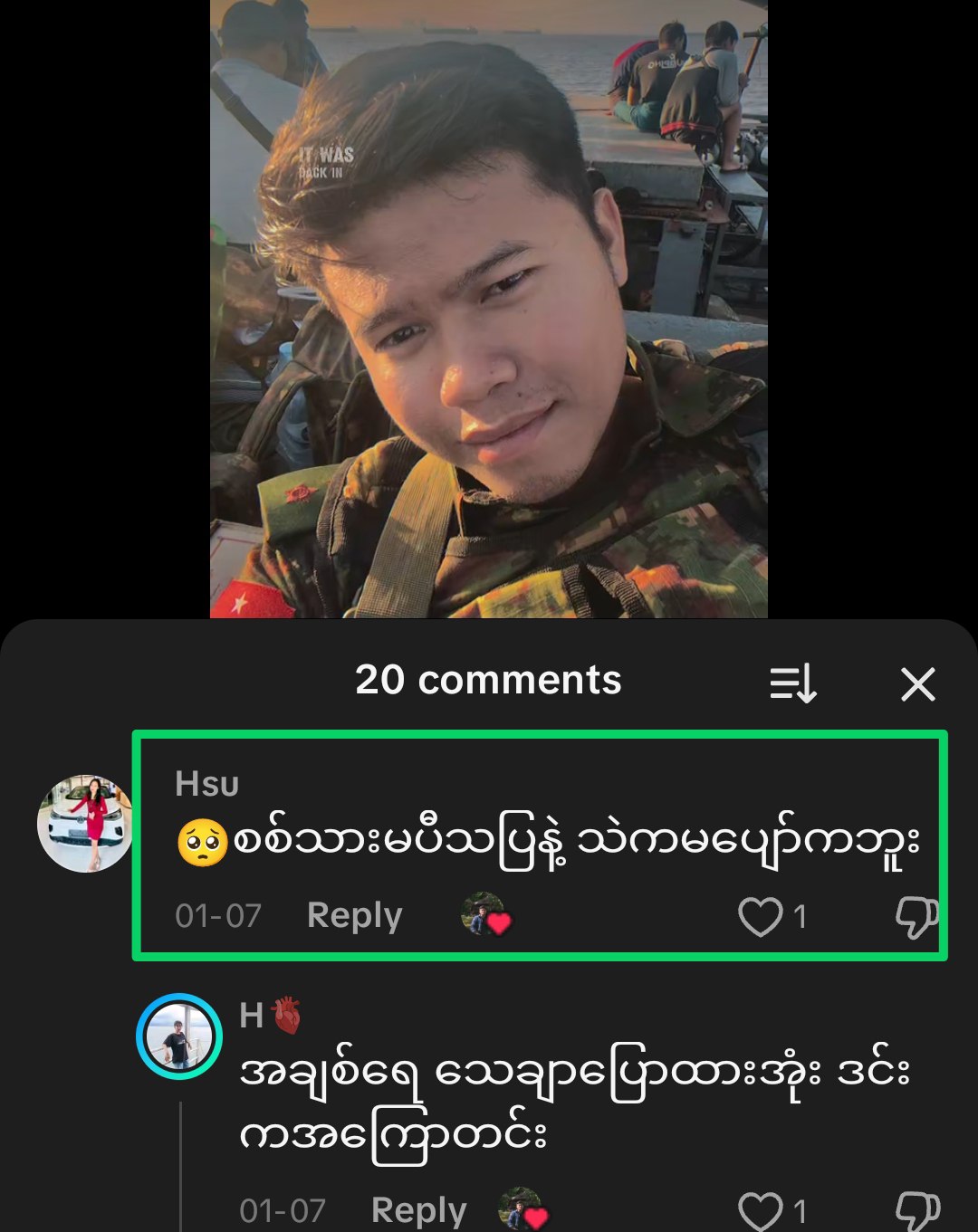Reply to H's comment
Viewport: 978px width, 1232px height.
point(418,1209)
